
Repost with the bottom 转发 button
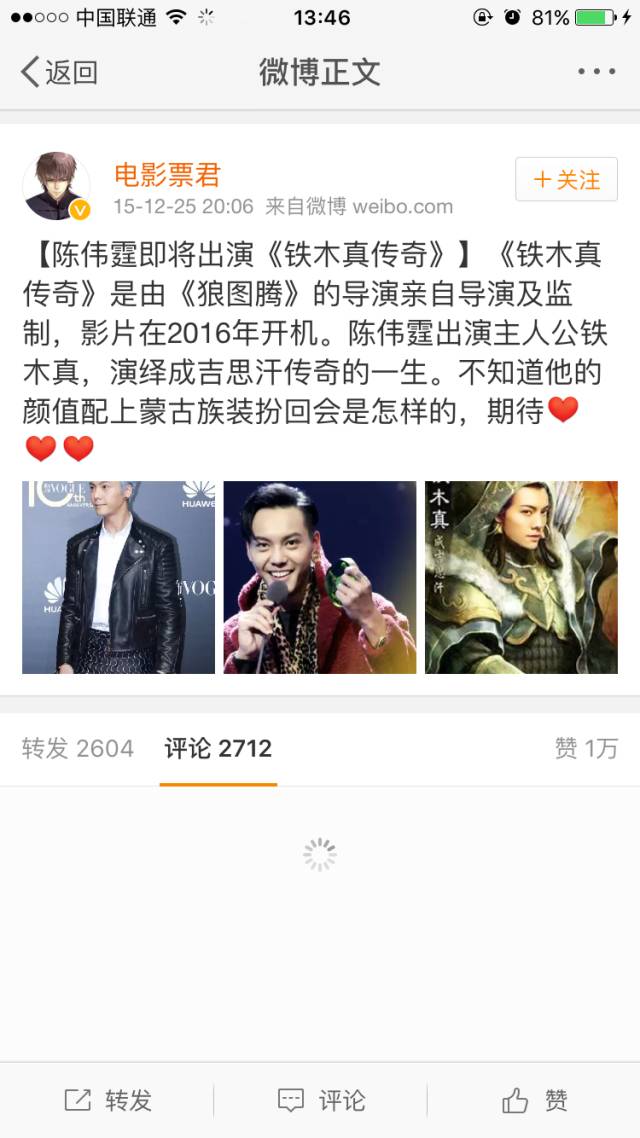click(x=108, y=1101)
